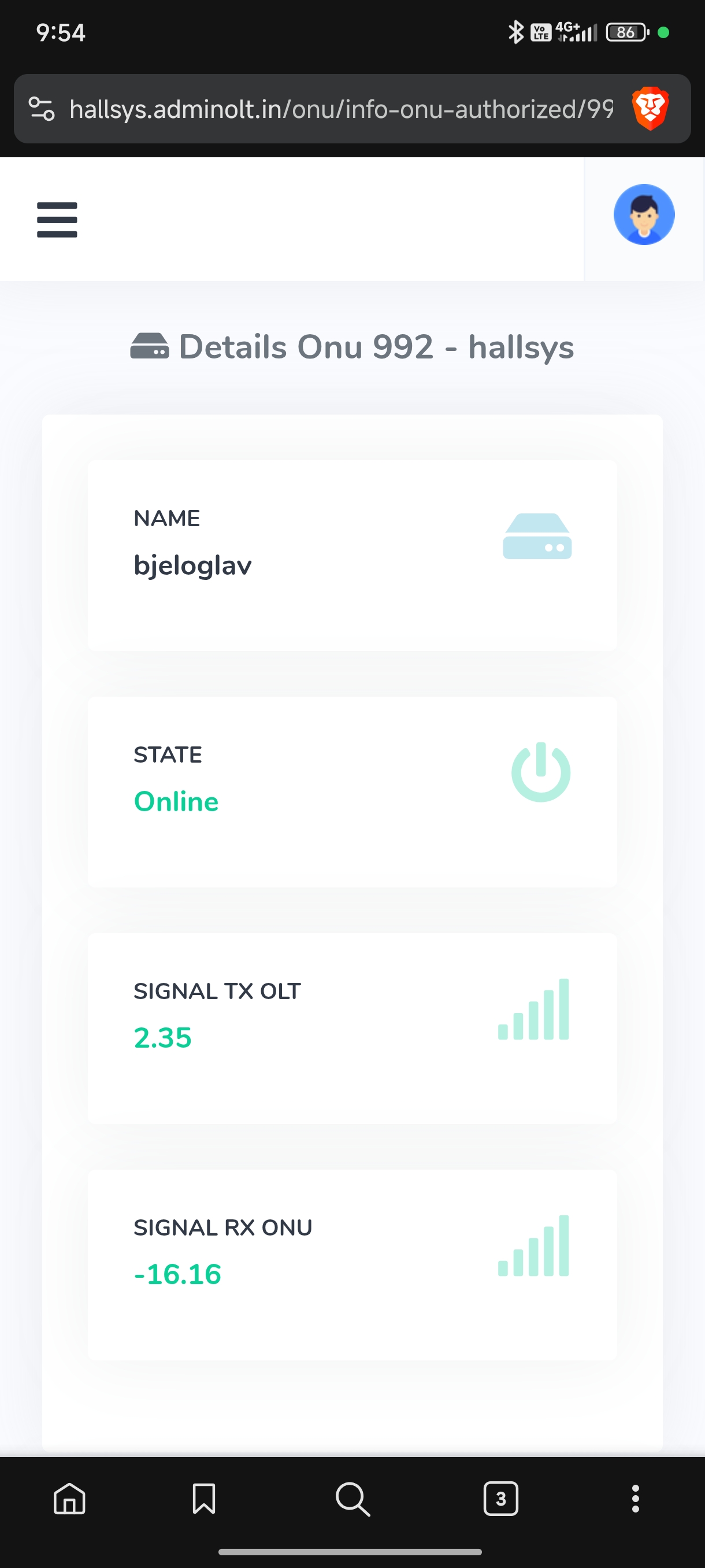This screenshot has height=1568, width=705.
Task: Go to the browser home page
Action: (69, 1498)
